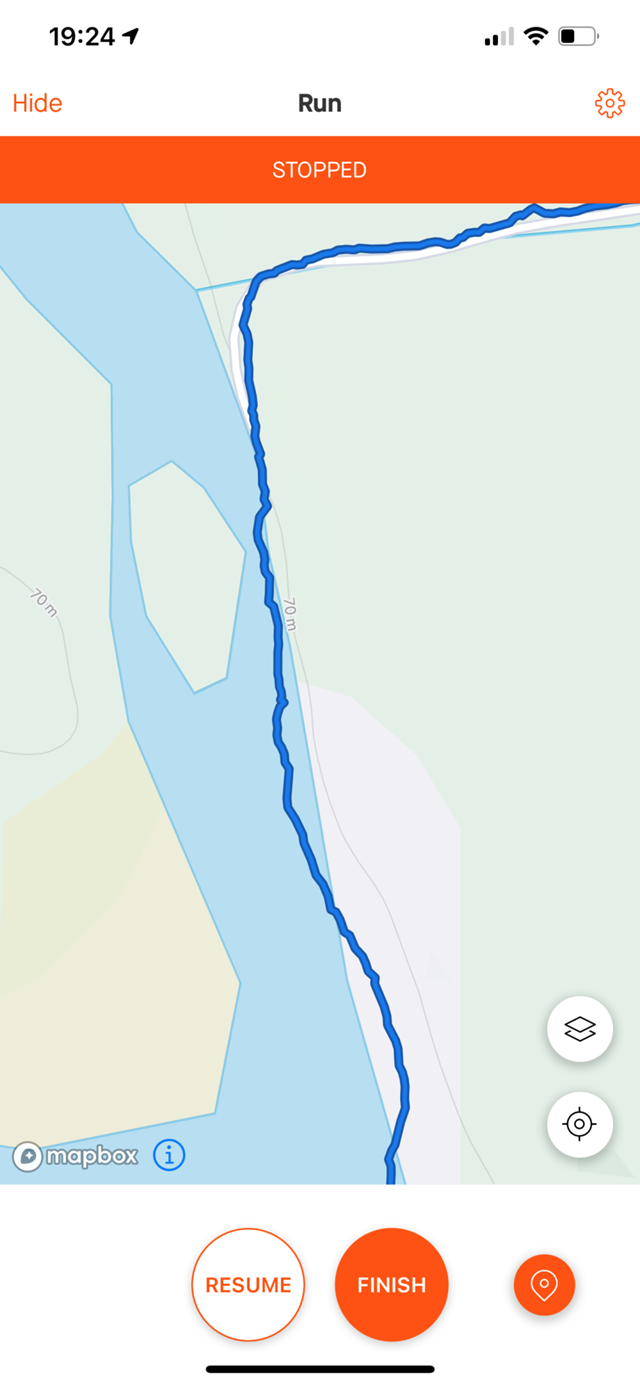Recenter map on current location
The image size is (640, 1385).
580,1125
